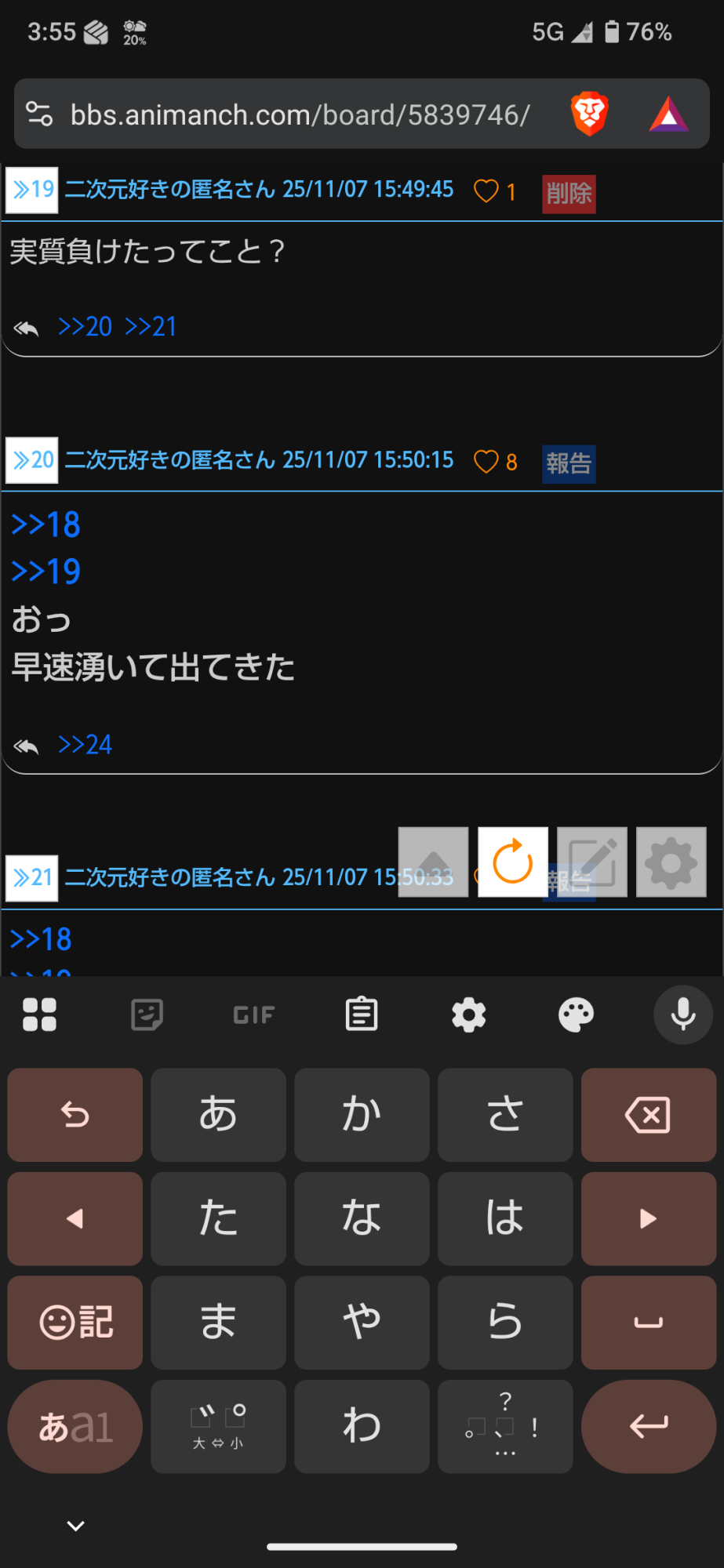This screenshot has height=1568, width=724.
Task: Report post 20 with 報告 button
Action: [x=569, y=463]
